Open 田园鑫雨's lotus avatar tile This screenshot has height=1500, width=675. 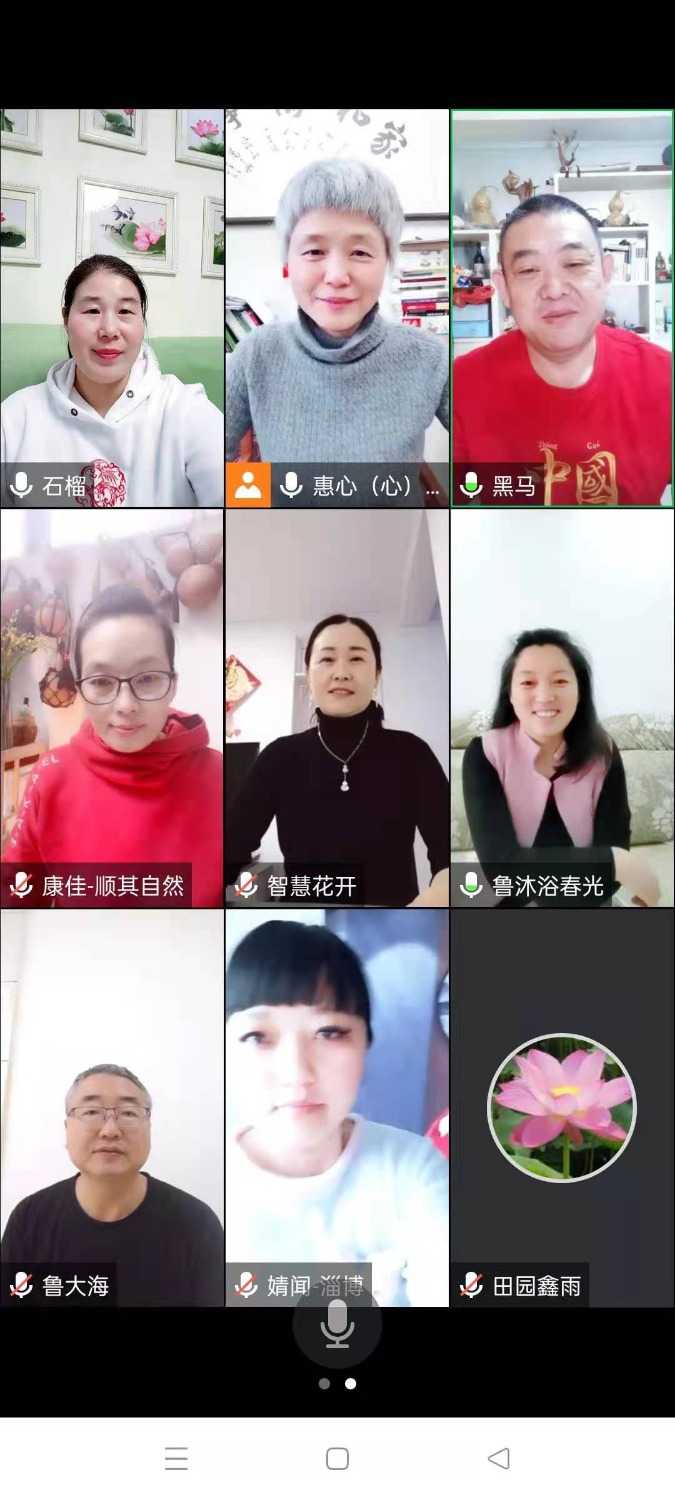[562, 1108]
